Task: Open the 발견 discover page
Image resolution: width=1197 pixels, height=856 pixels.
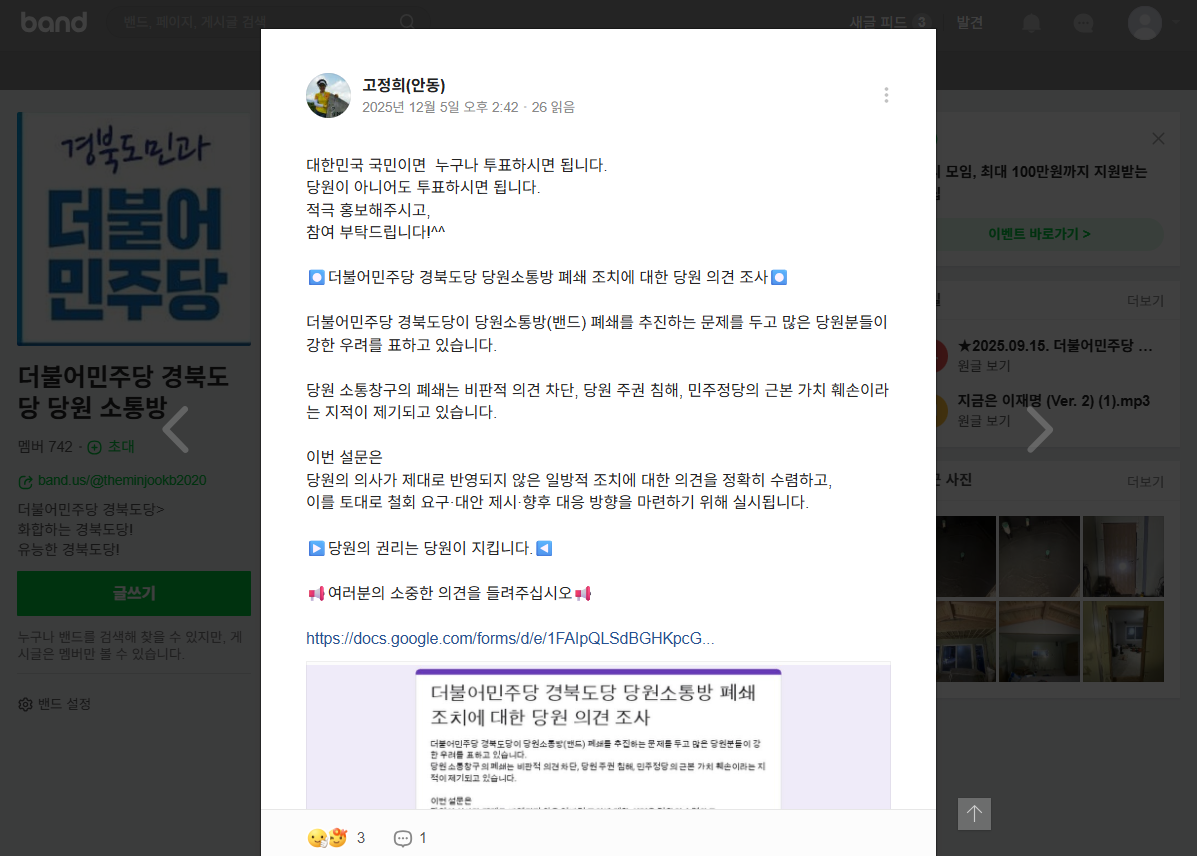Action: click(x=970, y=22)
